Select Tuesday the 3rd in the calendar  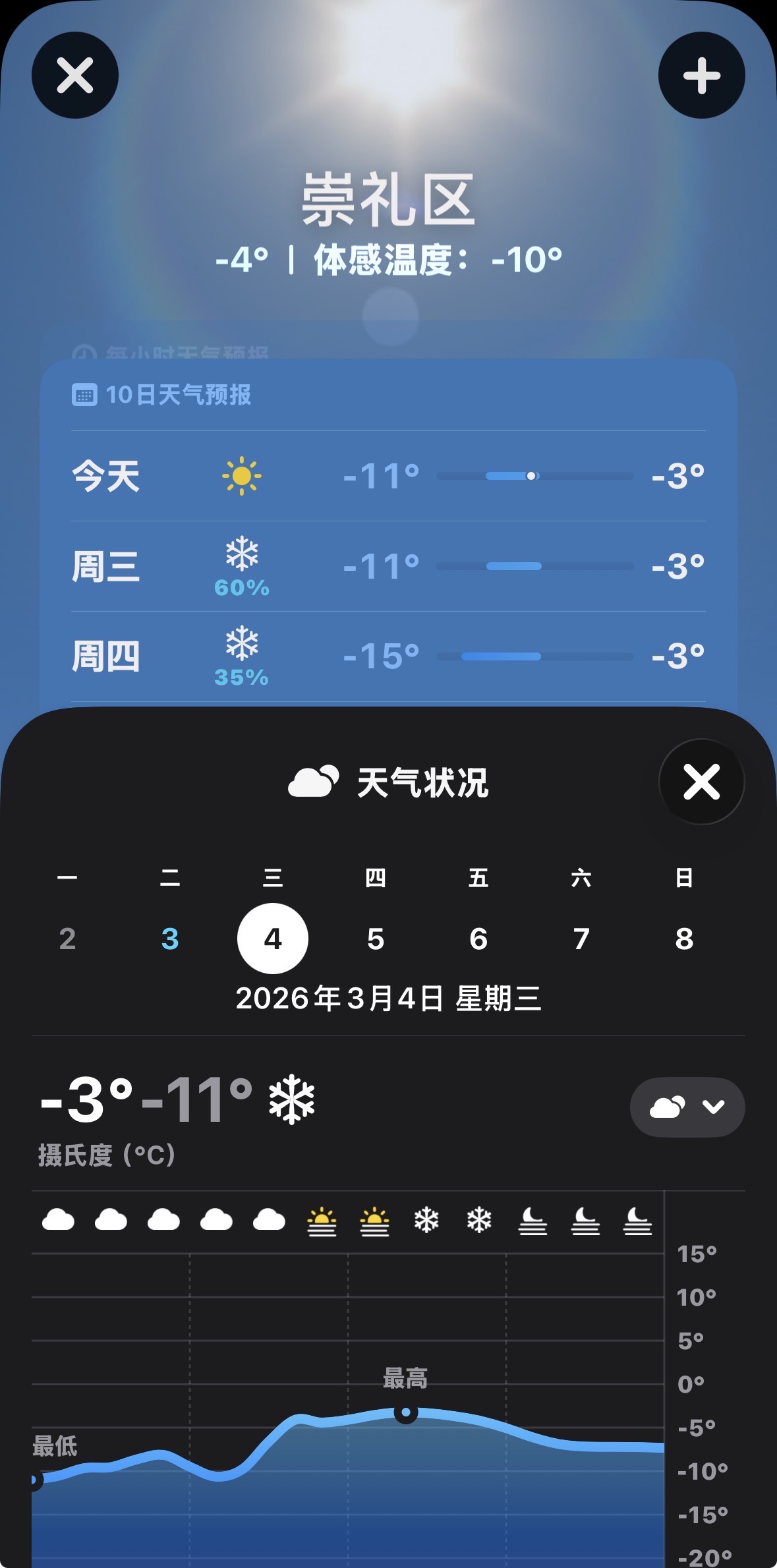(170, 938)
